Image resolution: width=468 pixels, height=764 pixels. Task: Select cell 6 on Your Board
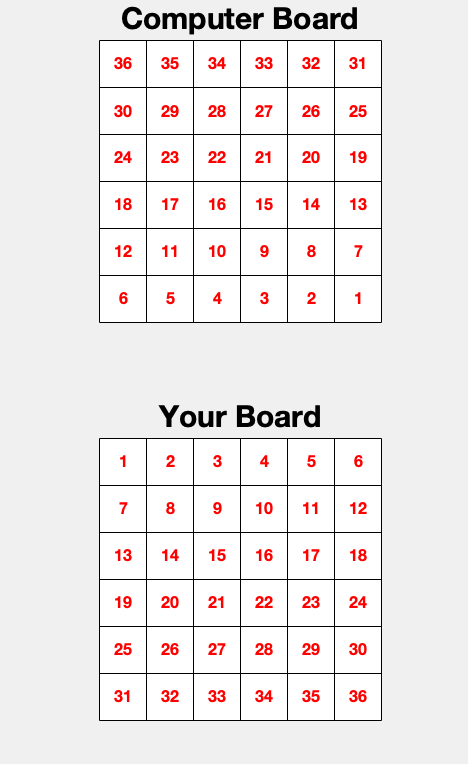[358, 462]
